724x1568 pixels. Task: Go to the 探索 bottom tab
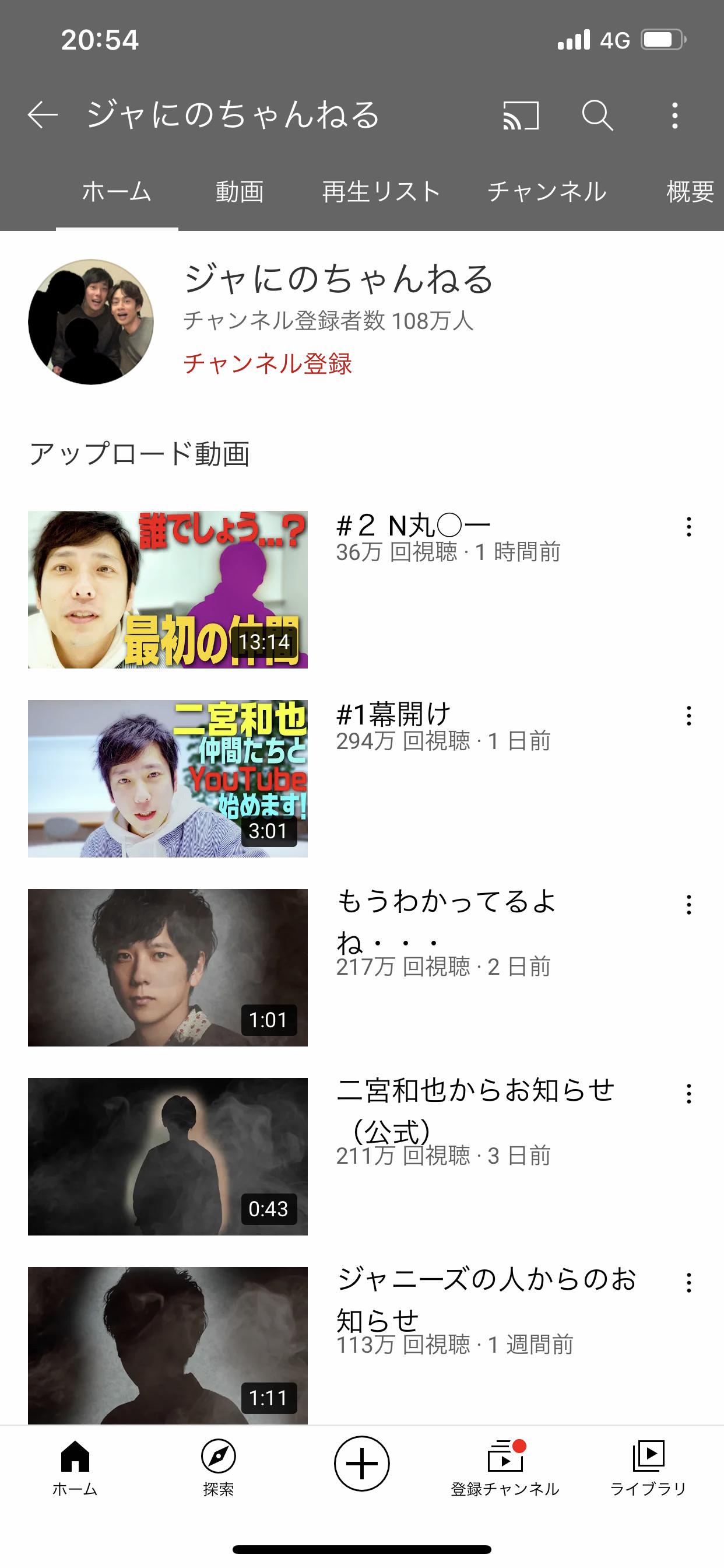(219, 1468)
